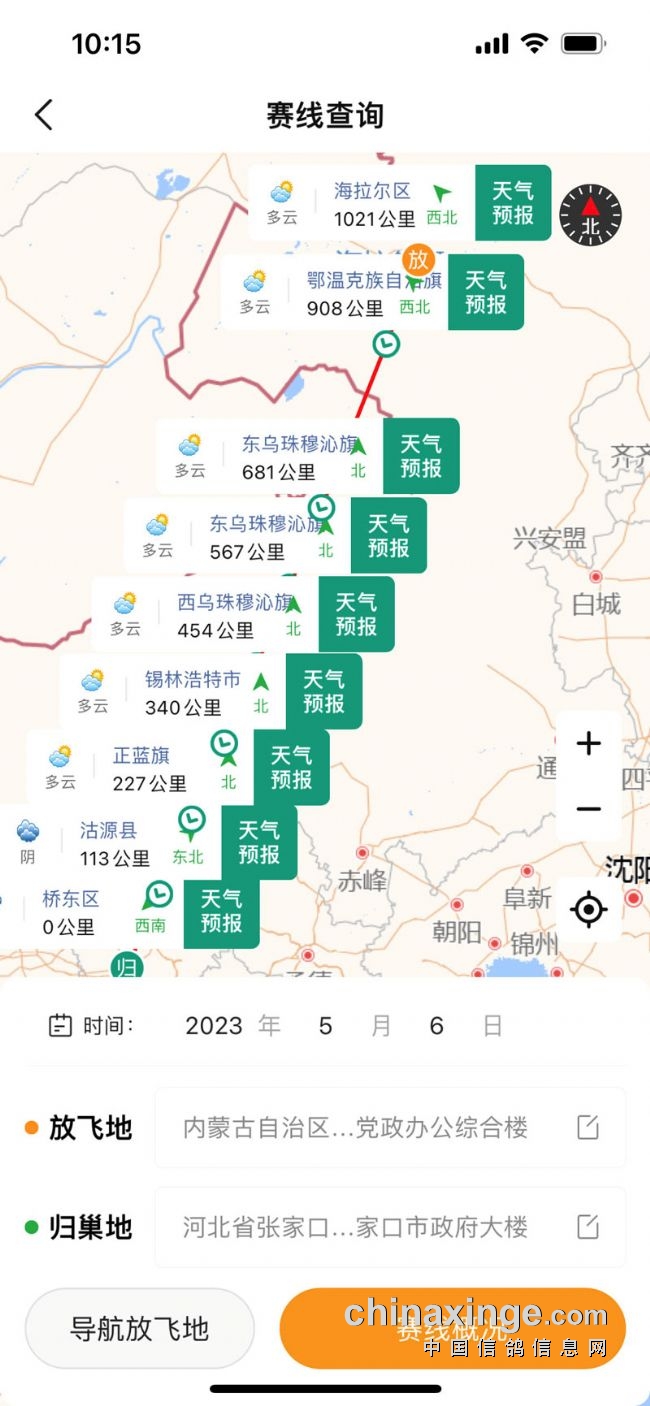
Task: Reset map orientation with the compass
Action: (590, 216)
